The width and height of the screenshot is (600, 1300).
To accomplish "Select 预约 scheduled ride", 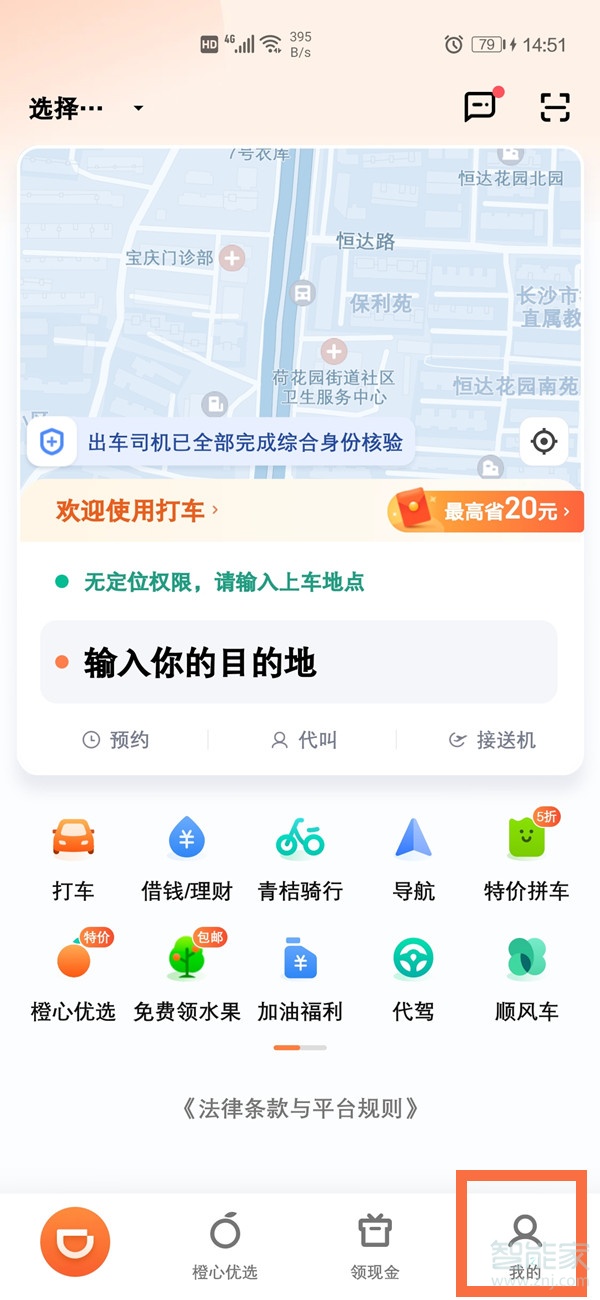I will (115, 740).
